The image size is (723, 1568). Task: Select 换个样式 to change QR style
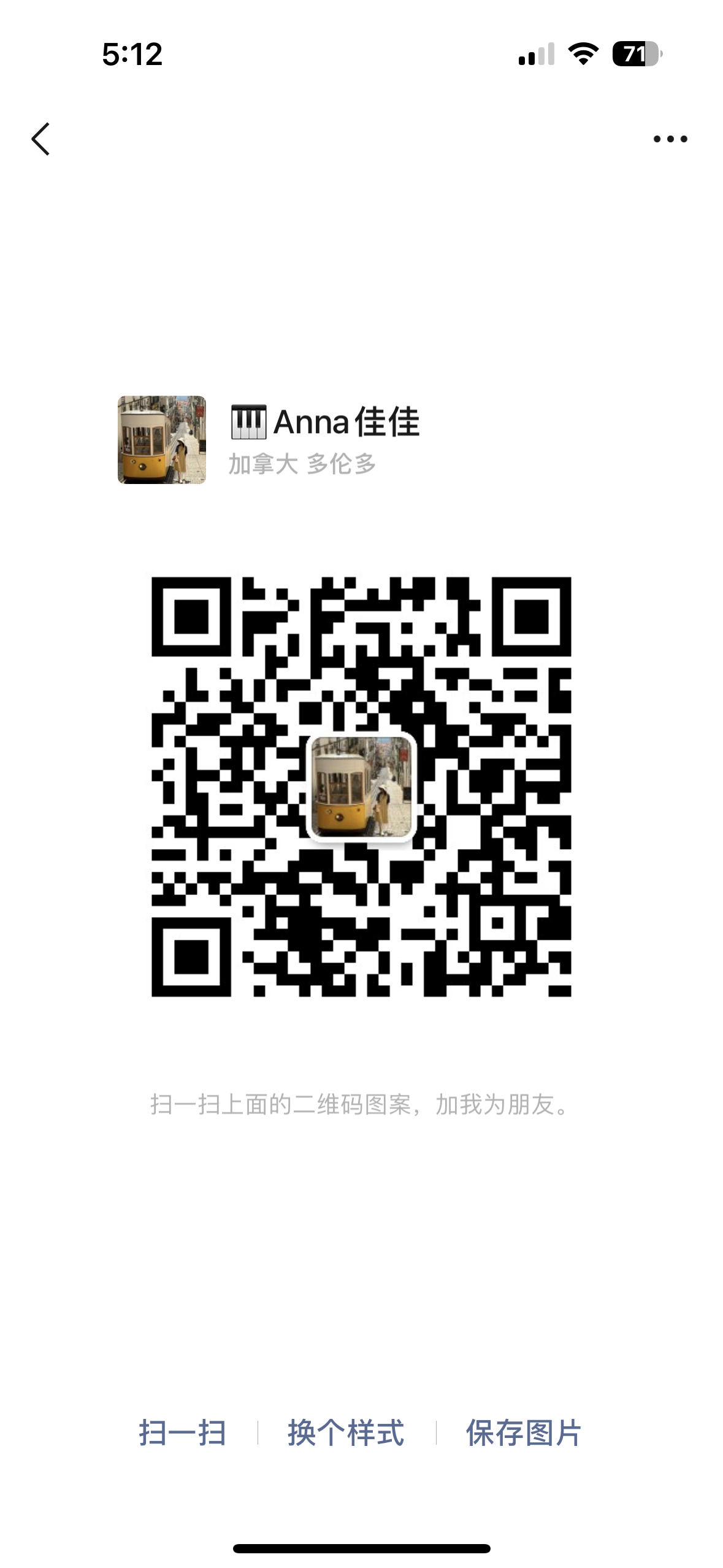(346, 1433)
